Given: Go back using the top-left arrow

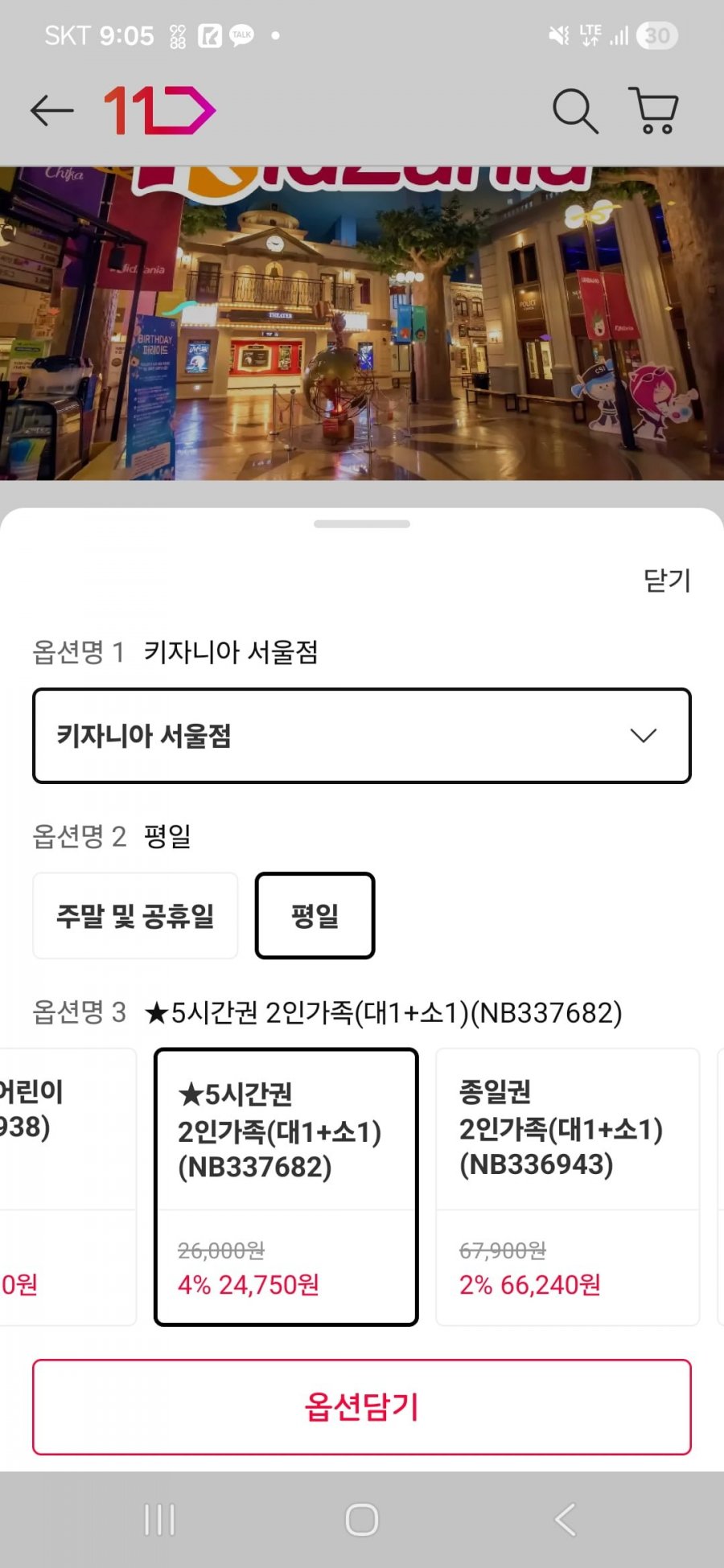Looking at the screenshot, I should [51, 110].
